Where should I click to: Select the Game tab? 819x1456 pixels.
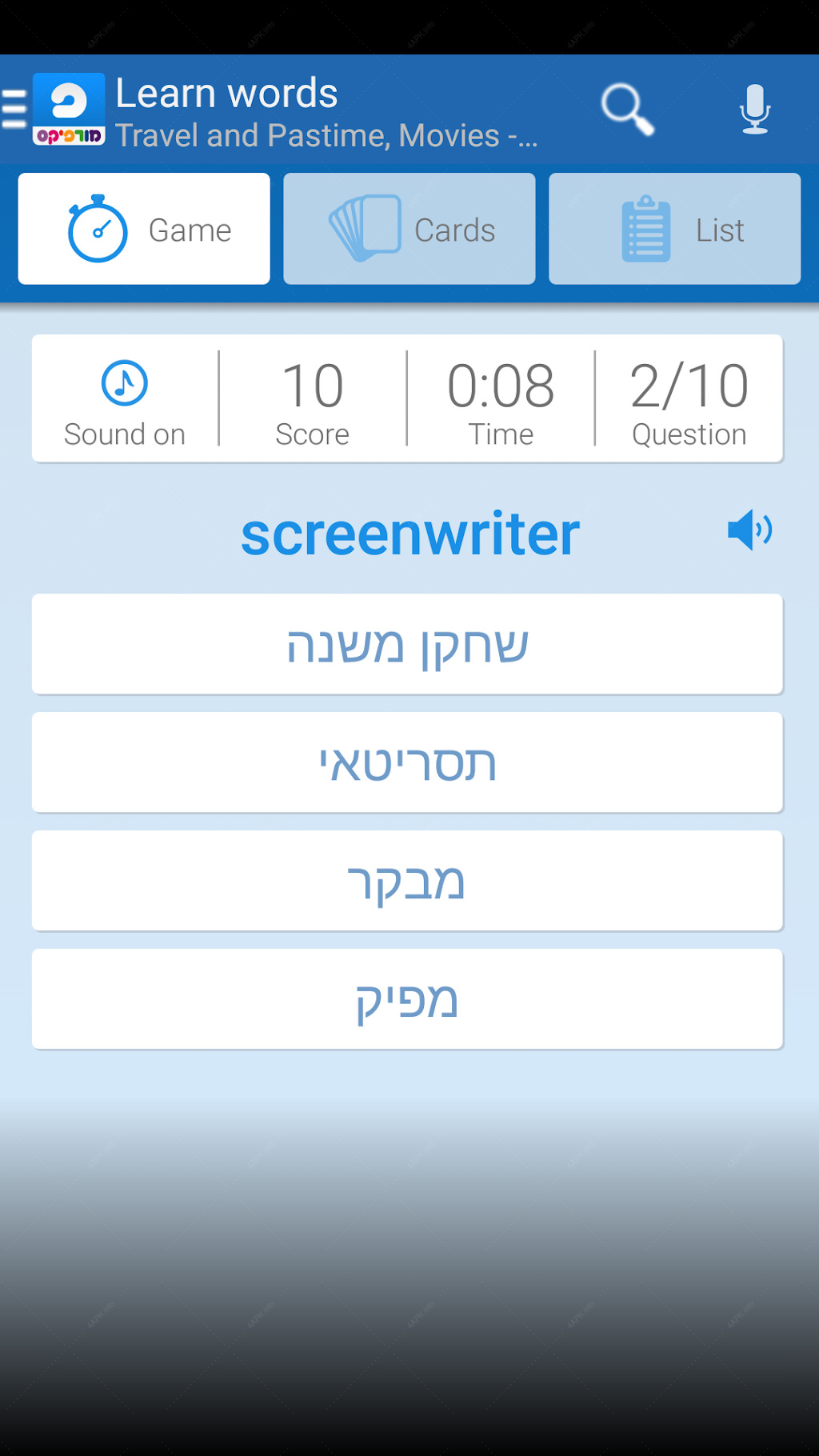(x=144, y=229)
